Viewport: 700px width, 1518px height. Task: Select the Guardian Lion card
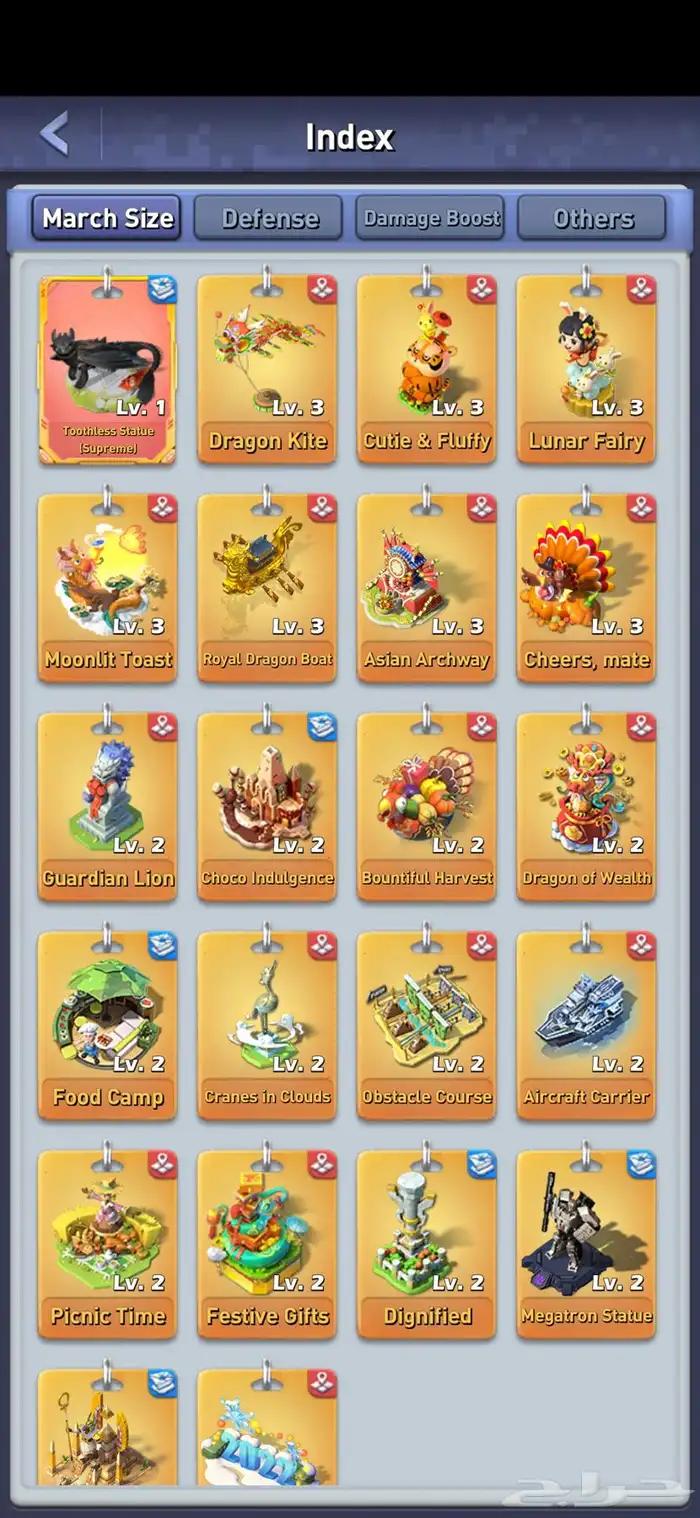pyautogui.click(x=107, y=808)
